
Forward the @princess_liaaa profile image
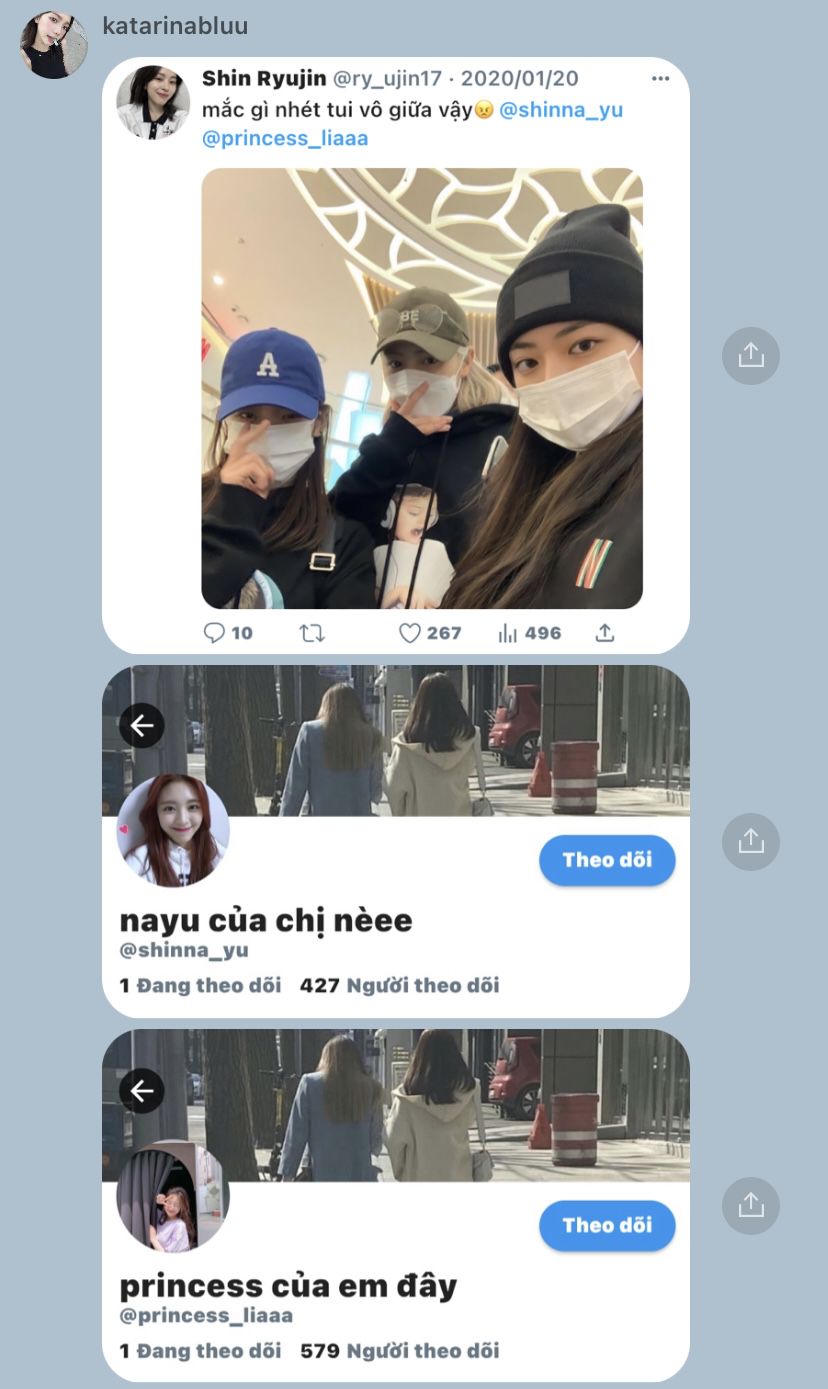(x=751, y=1205)
